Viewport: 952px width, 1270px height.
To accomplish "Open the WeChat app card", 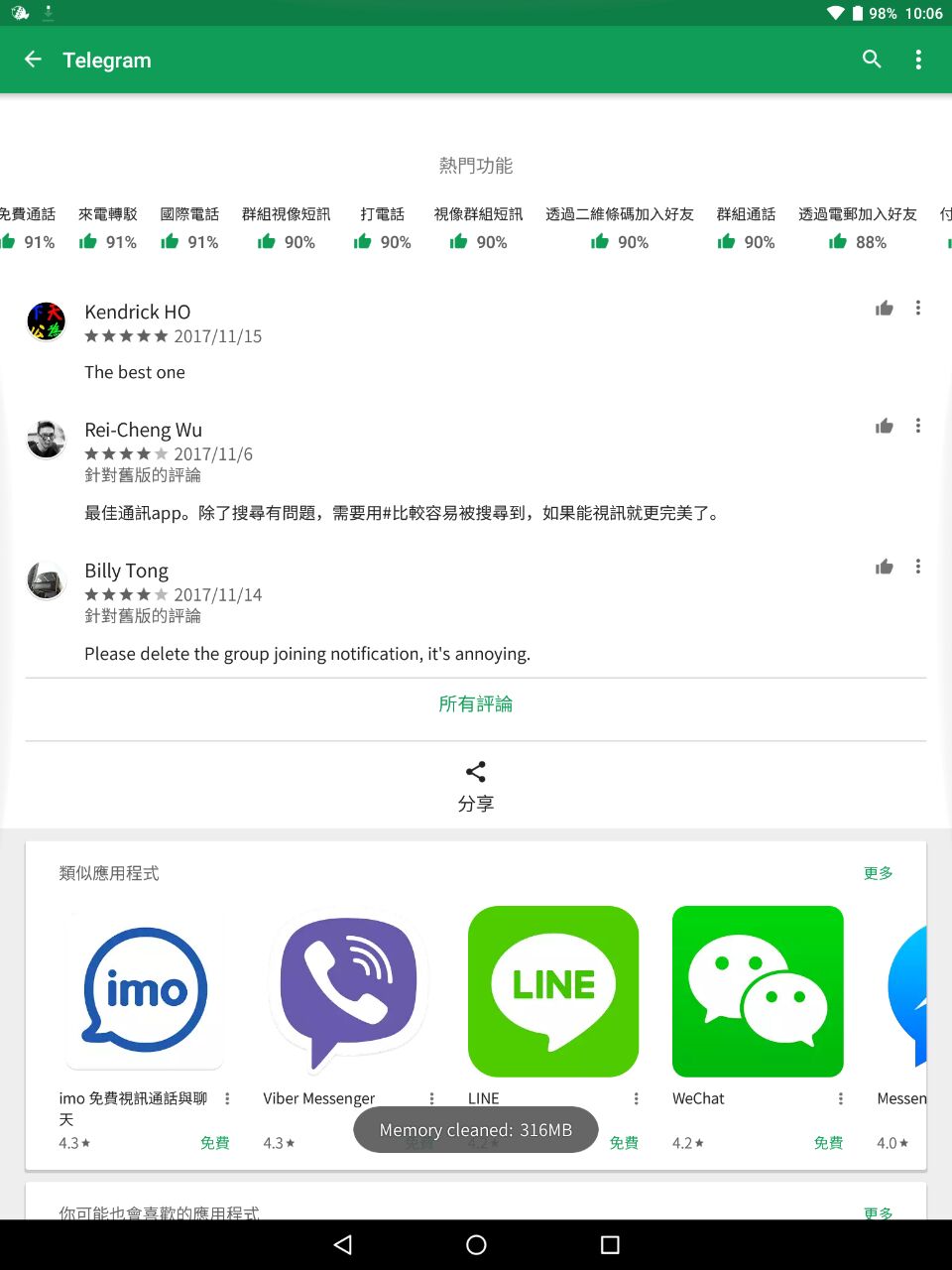I will tap(758, 990).
